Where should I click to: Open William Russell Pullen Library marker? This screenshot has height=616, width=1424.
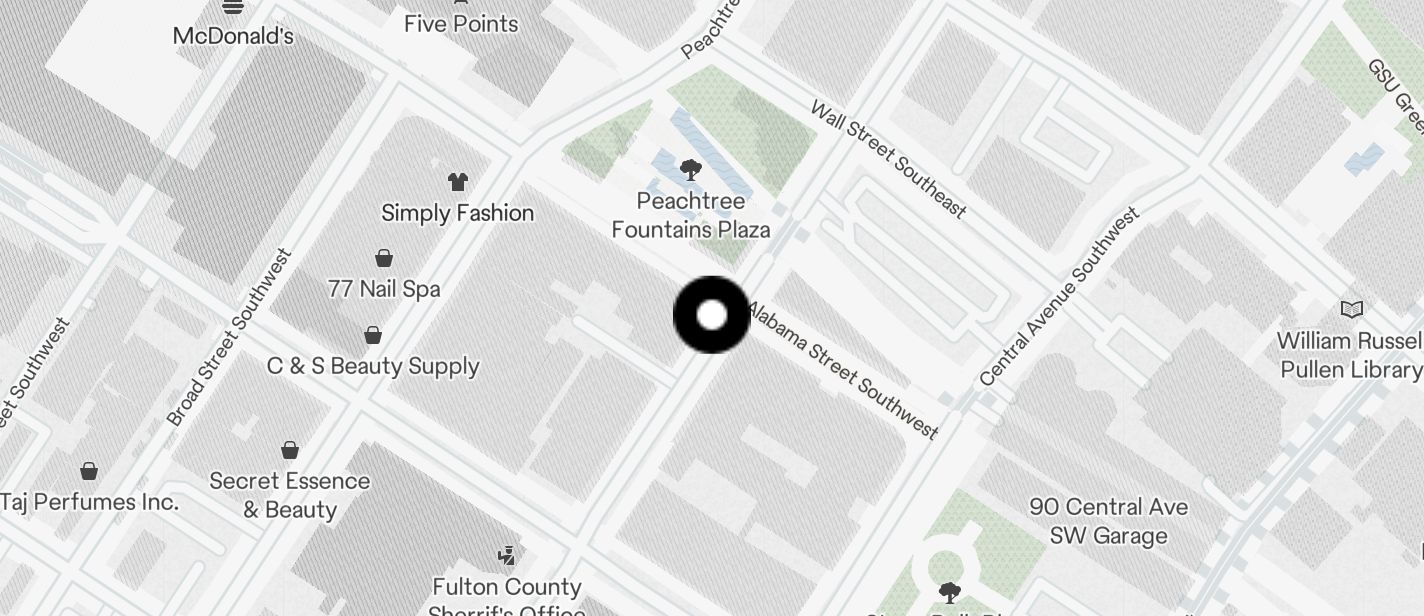pyautogui.click(x=1351, y=310)
